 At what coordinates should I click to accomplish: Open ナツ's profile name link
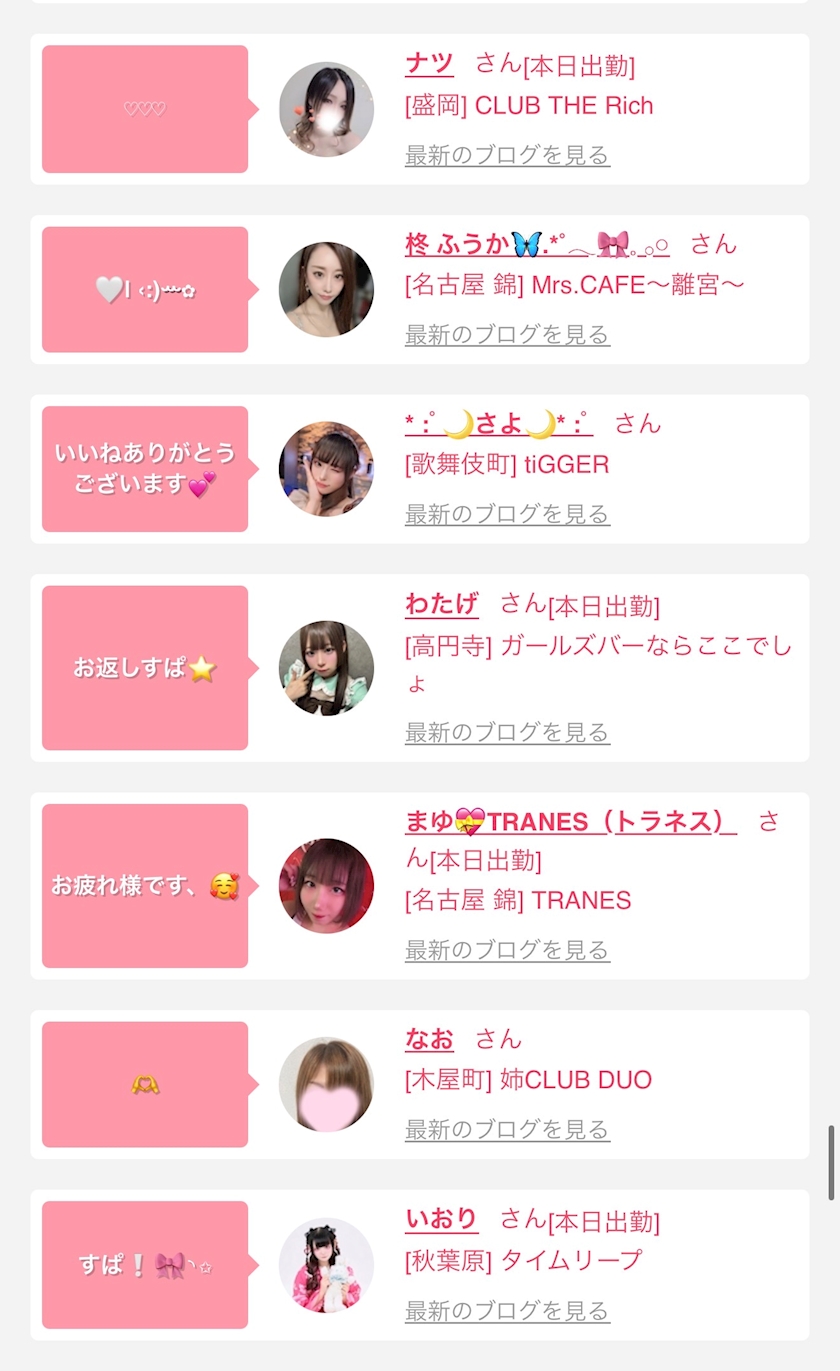pos(429,64)
